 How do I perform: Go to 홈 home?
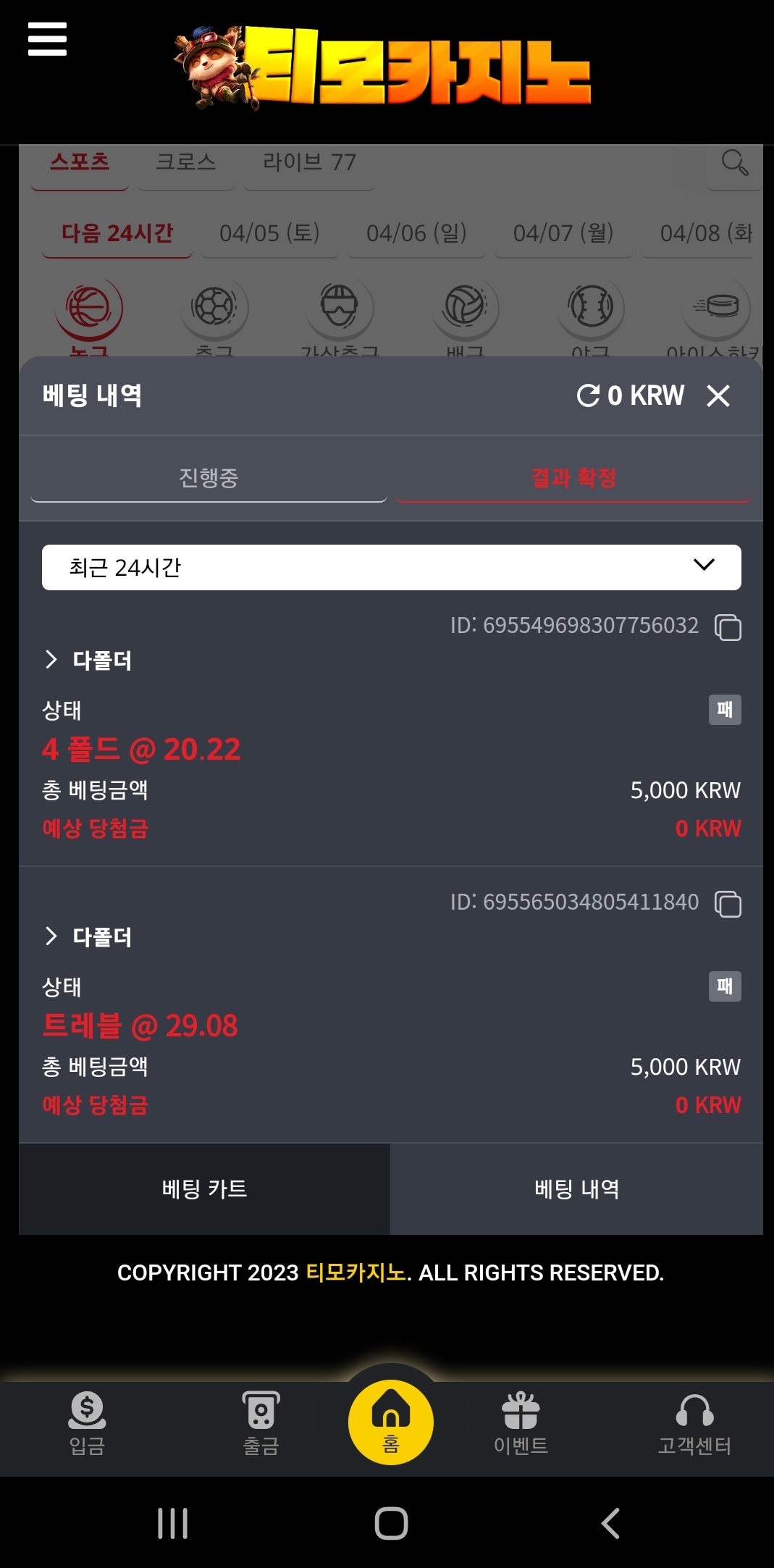(x=391, y=1422)
